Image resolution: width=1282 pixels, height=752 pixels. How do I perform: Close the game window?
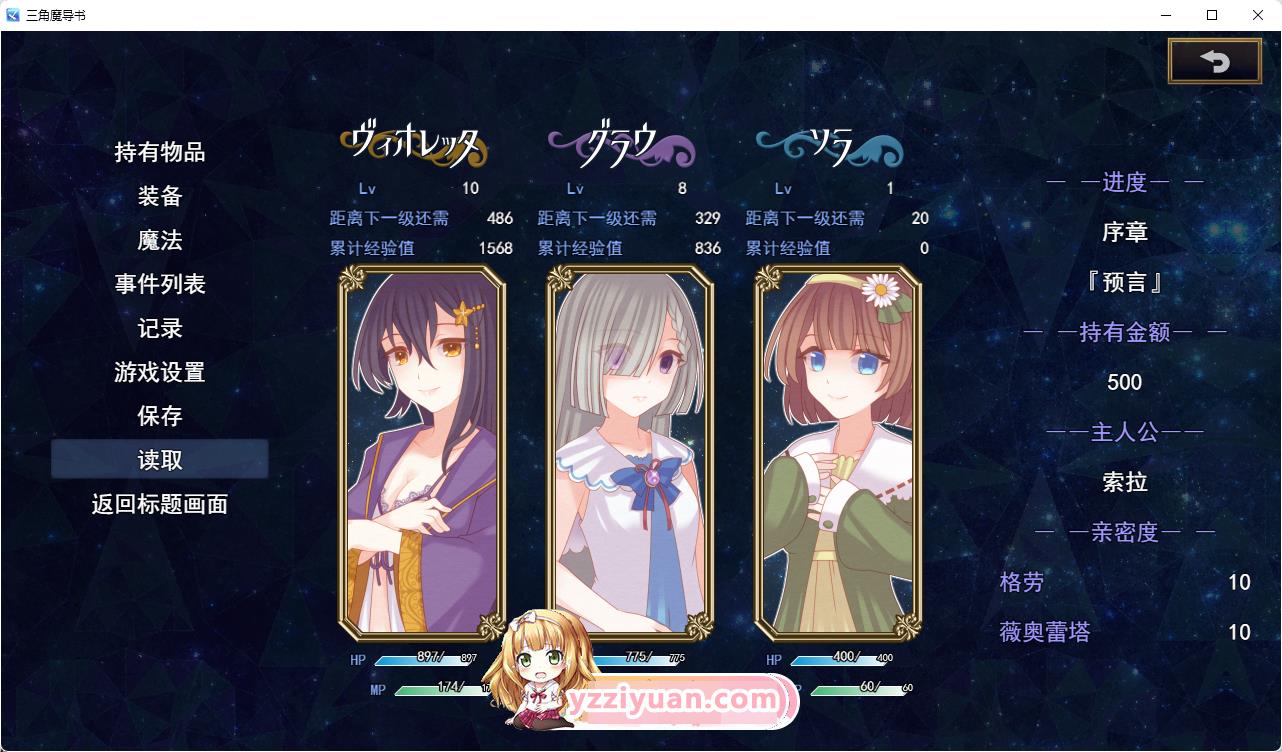coord(1258,15)
